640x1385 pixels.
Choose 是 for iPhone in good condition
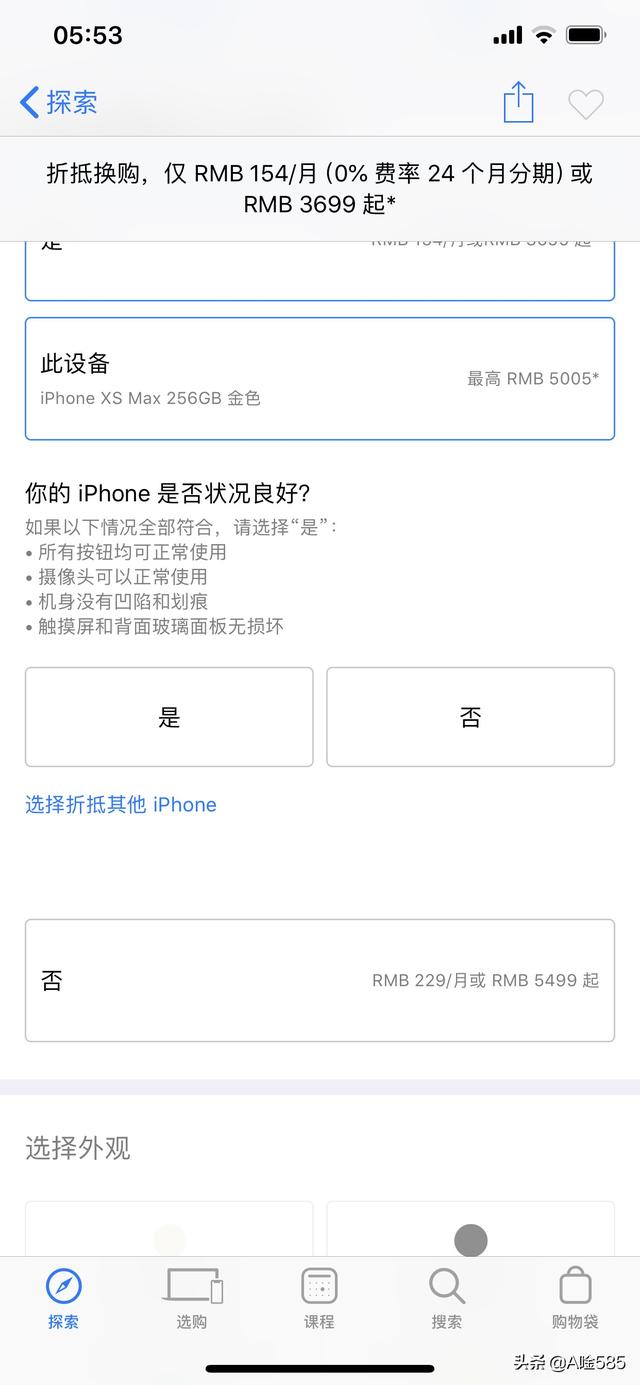(x=169, y=717)
